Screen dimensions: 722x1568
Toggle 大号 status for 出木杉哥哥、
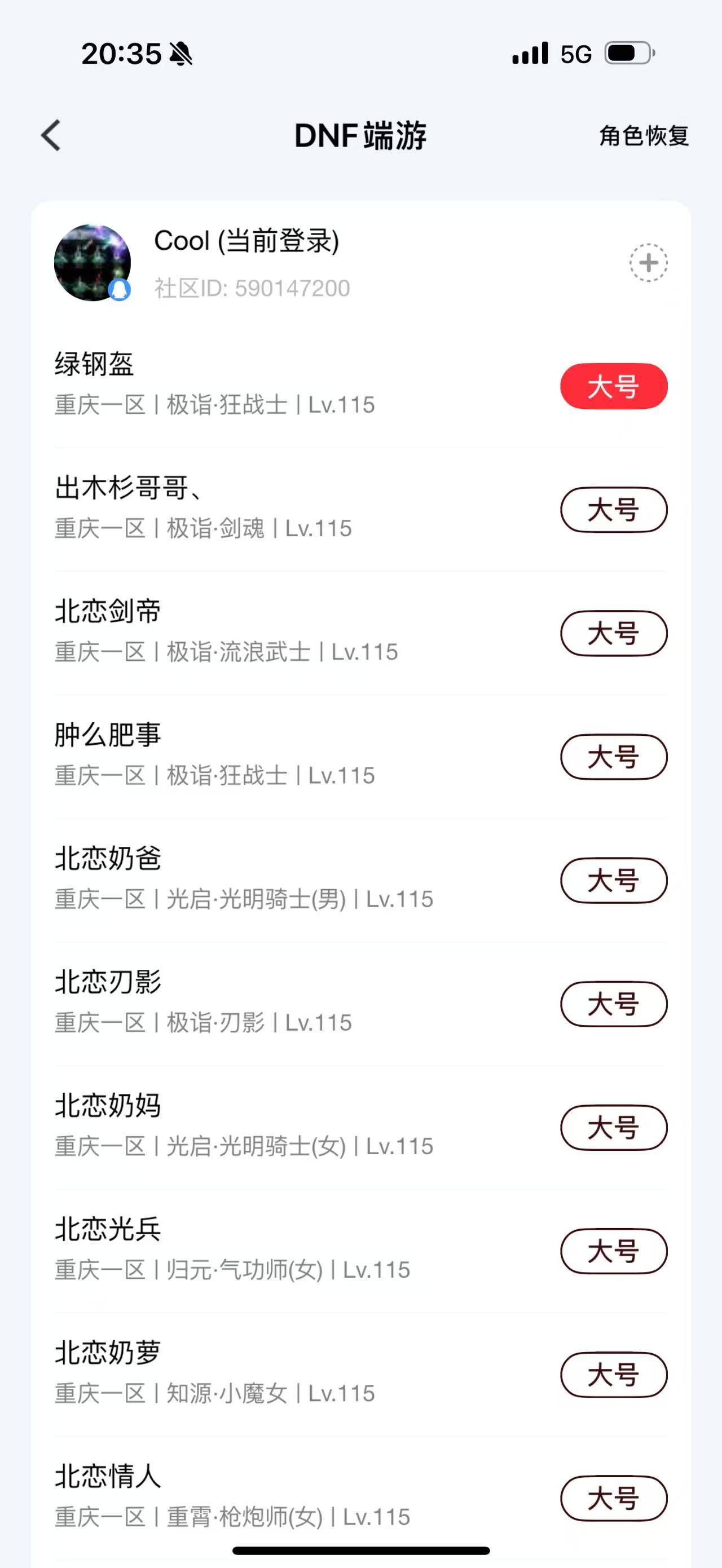coord(613,511)
